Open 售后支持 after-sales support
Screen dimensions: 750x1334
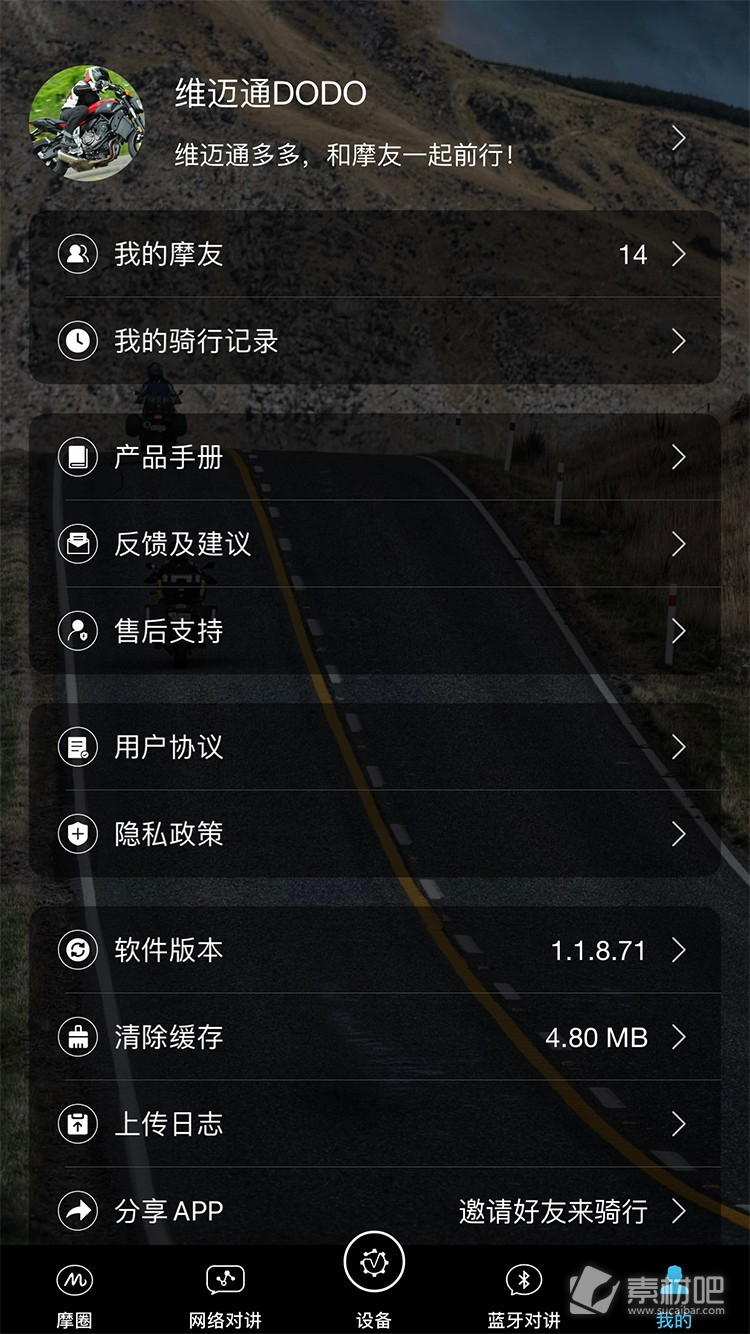coord(375,631)
